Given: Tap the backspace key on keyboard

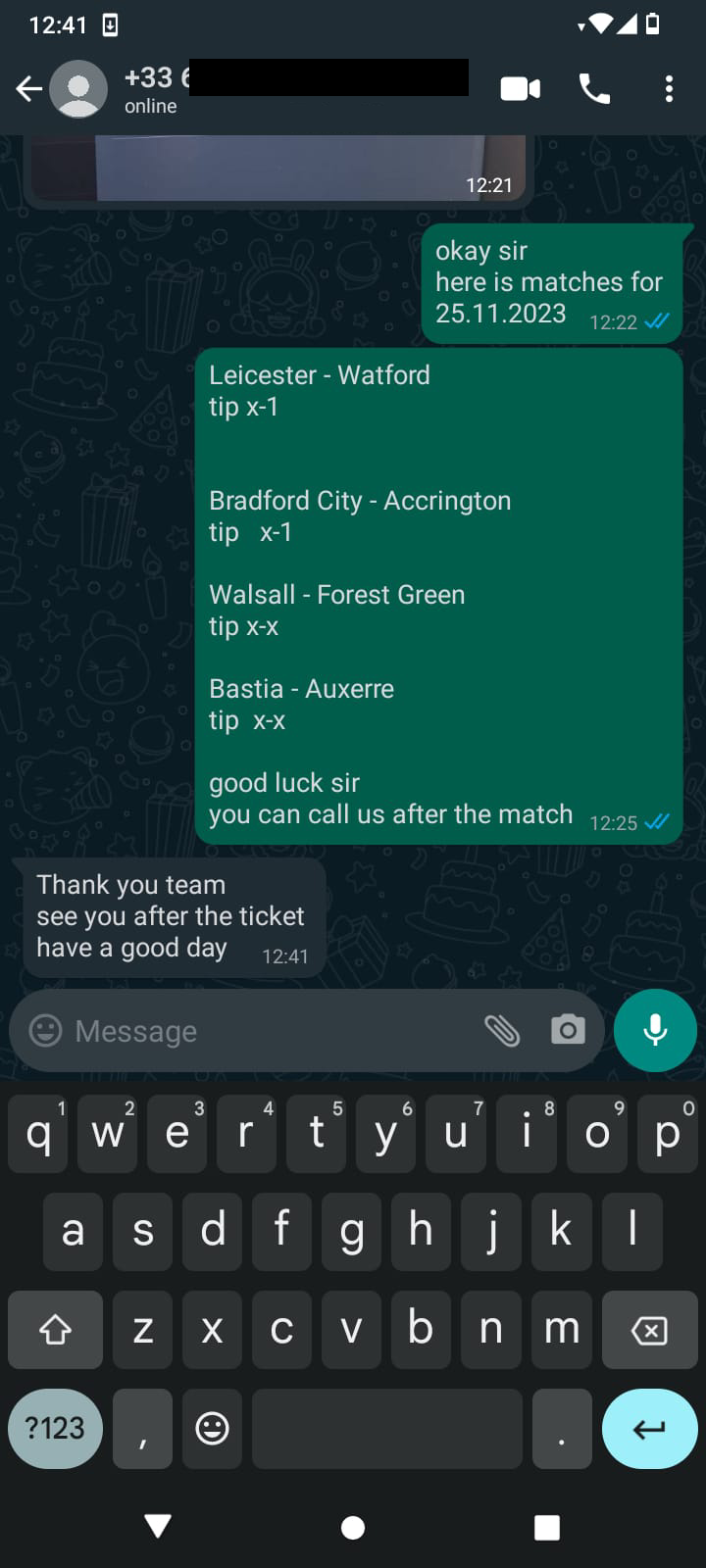Looking at the screenshot, I should coord(649,1330).
